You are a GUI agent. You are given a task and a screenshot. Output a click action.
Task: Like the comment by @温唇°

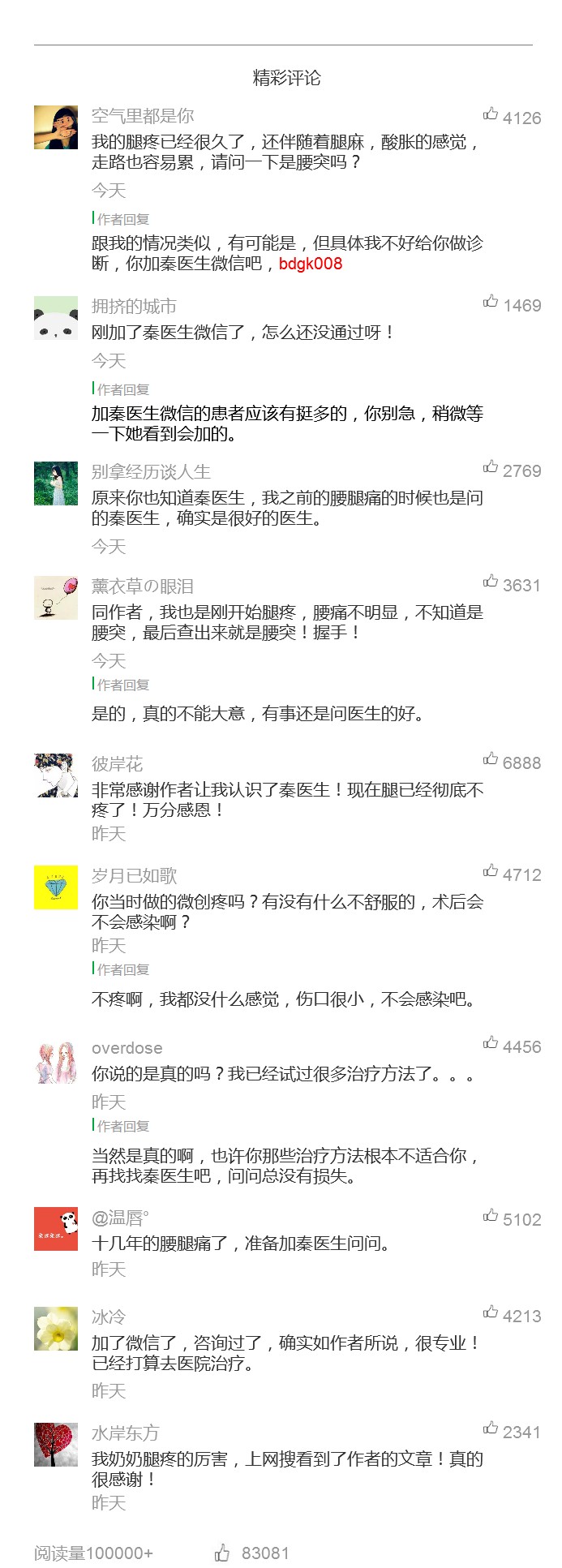point(491,1216)
